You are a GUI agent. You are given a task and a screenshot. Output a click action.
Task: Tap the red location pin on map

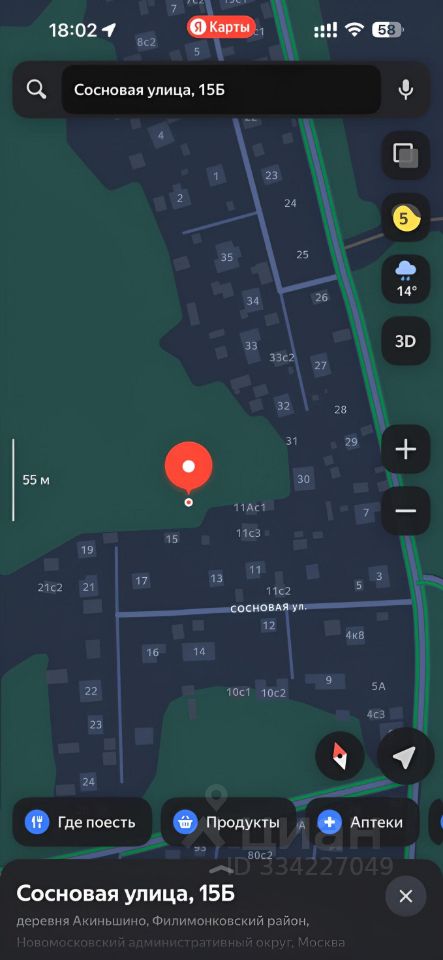(x=188, y=468)
